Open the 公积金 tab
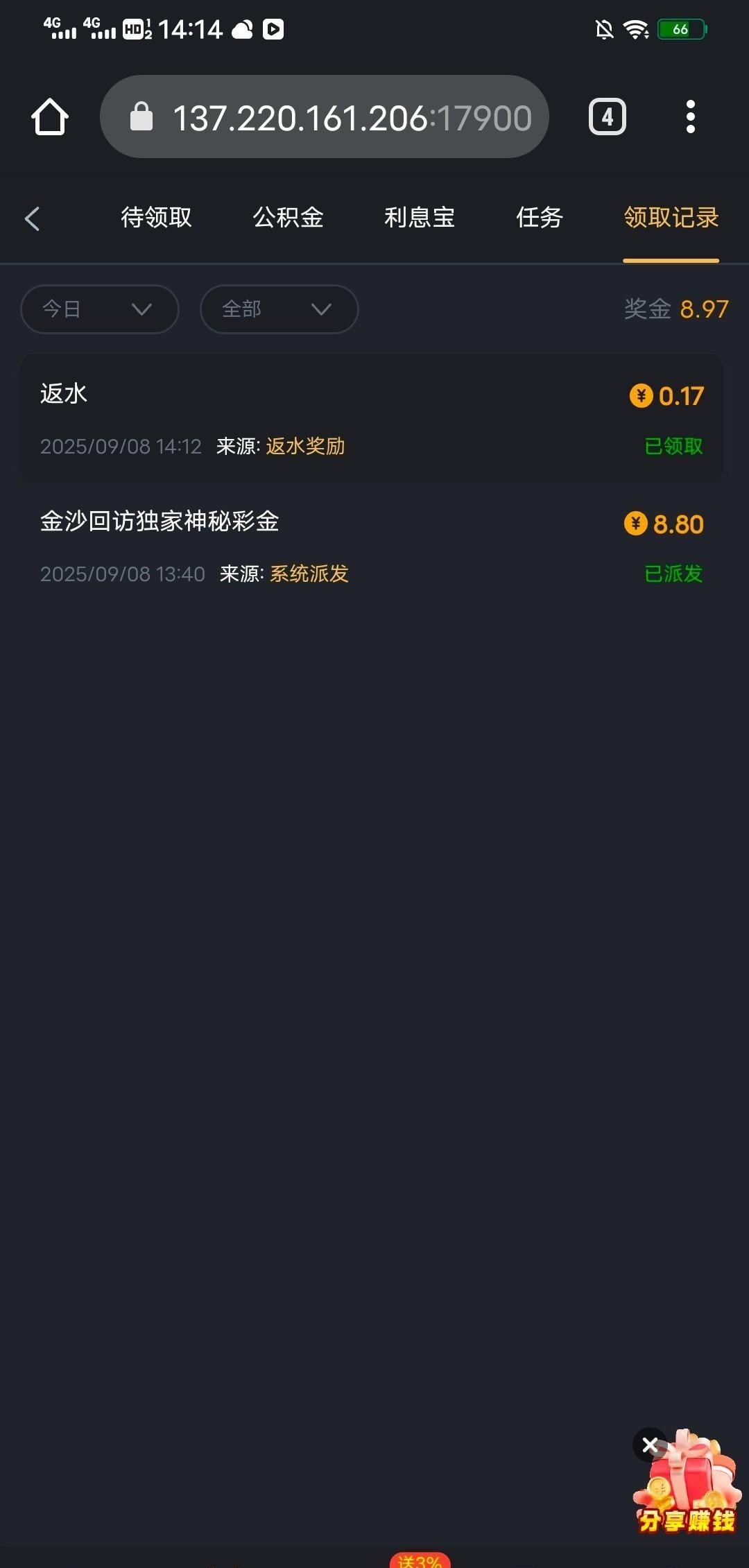The width and height of the screenshot is (749, 1568). coord(288,218)
